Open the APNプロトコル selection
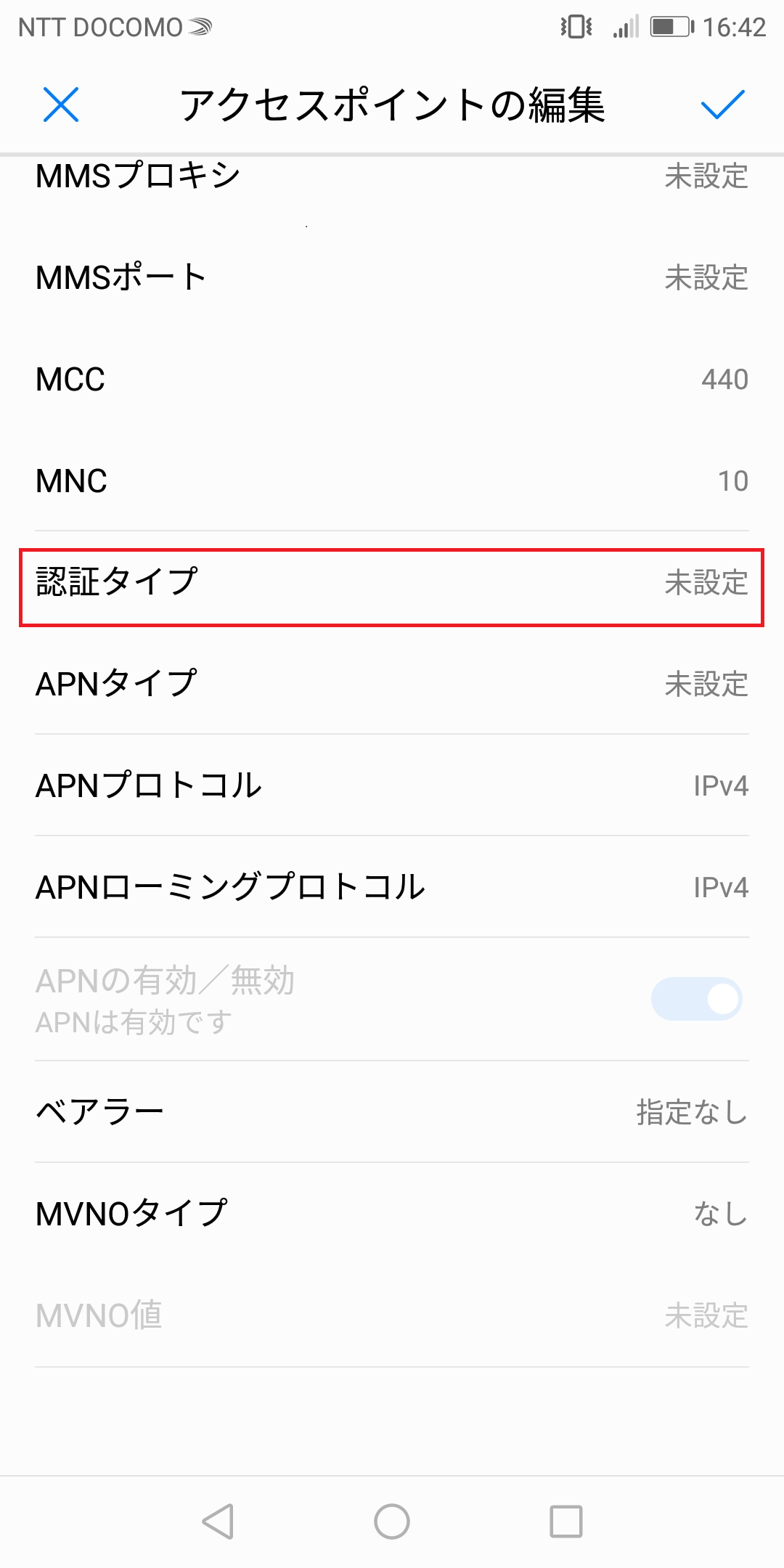Viewport: 784px width, 1568px height. point(392,785)
